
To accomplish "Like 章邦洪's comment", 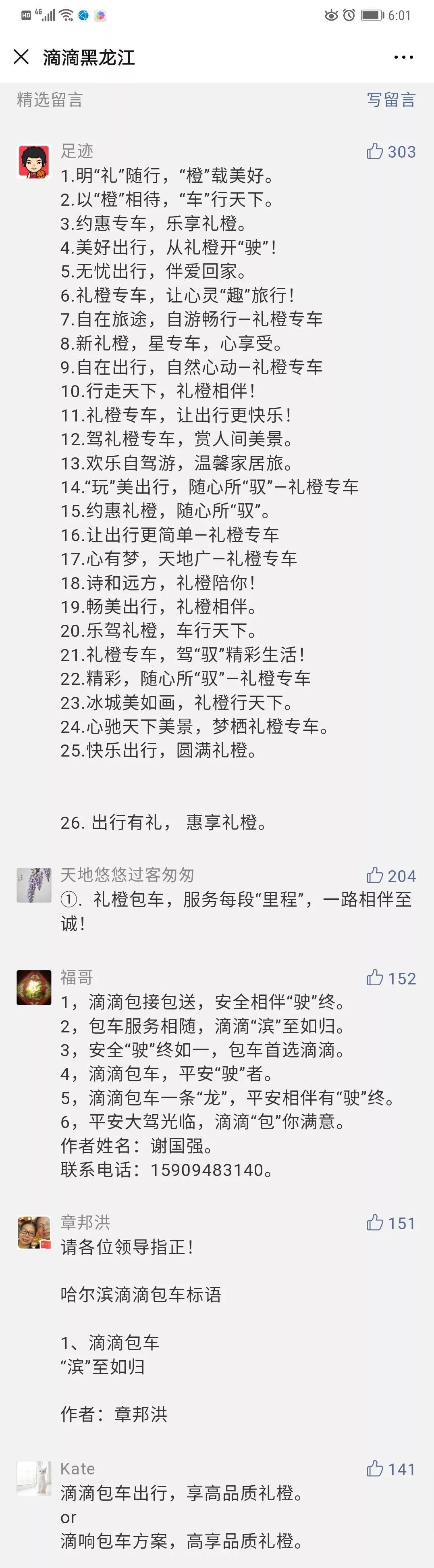I will click(376, 1224).
